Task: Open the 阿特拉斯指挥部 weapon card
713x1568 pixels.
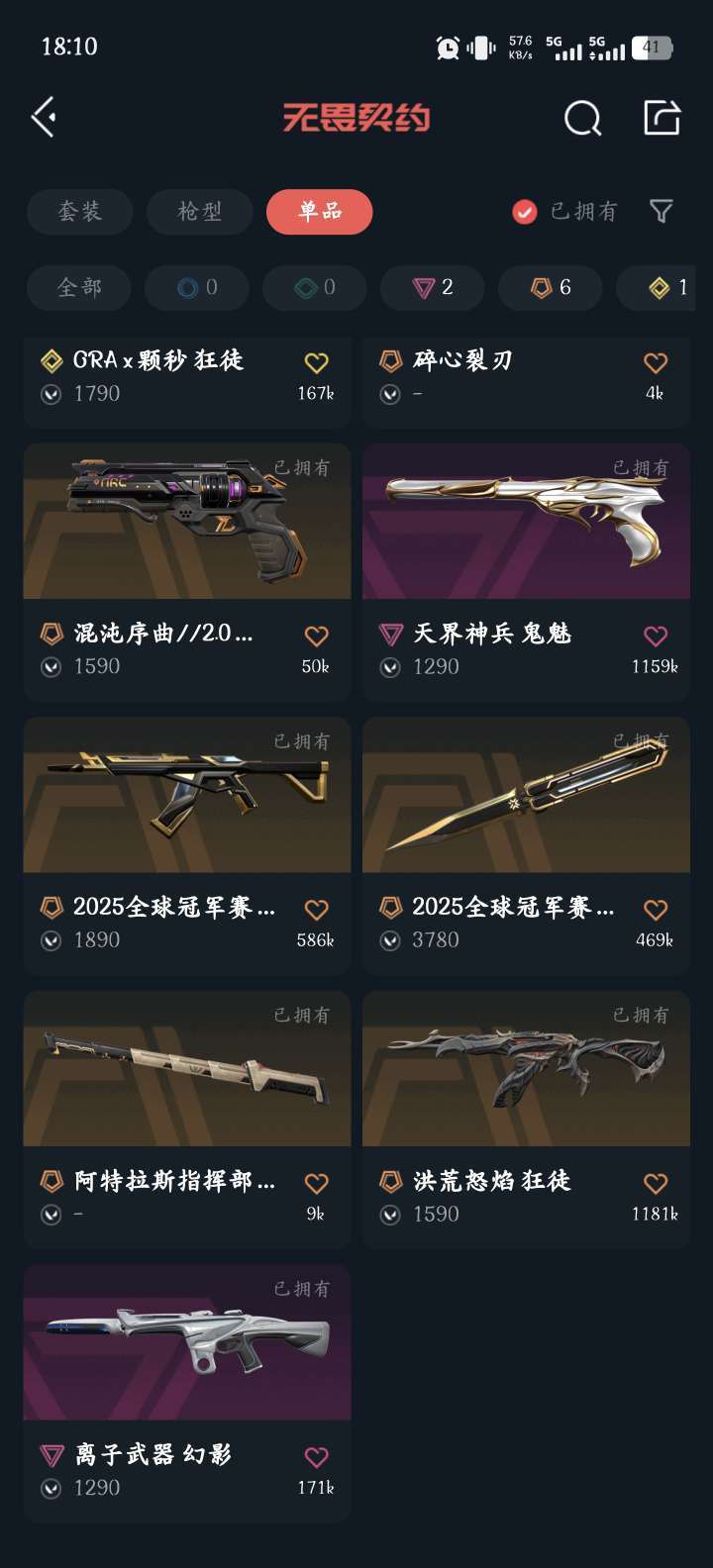Action: click(x=187, y=1120)
